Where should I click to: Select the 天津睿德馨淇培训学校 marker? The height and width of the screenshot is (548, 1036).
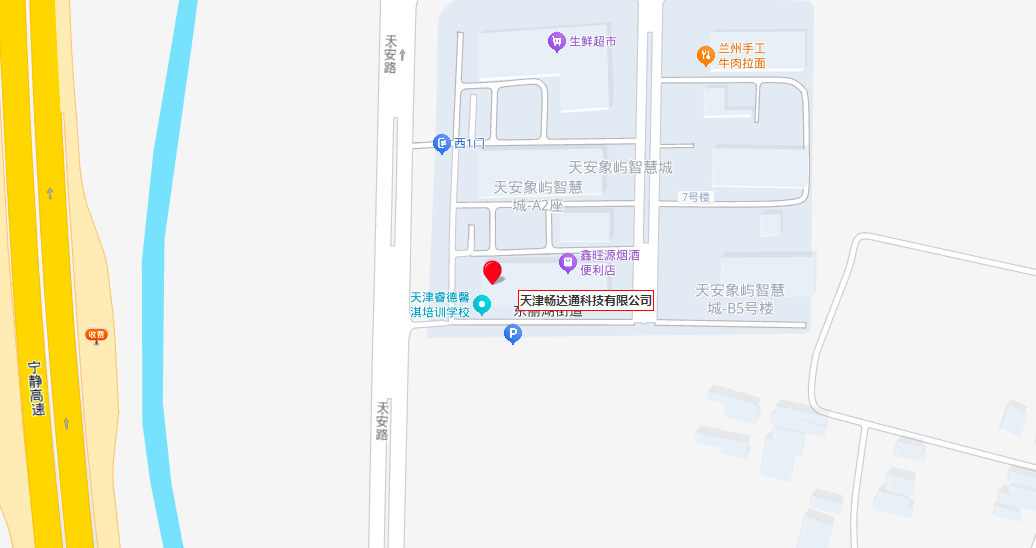click(x=482, y=304)
